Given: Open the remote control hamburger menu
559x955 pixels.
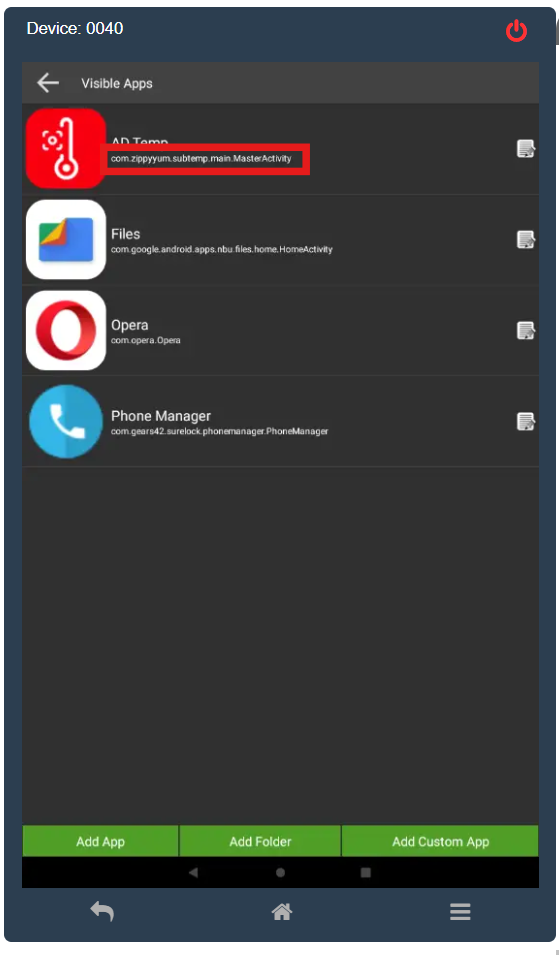Looking at the screenshot, I should tap(460, 912).
